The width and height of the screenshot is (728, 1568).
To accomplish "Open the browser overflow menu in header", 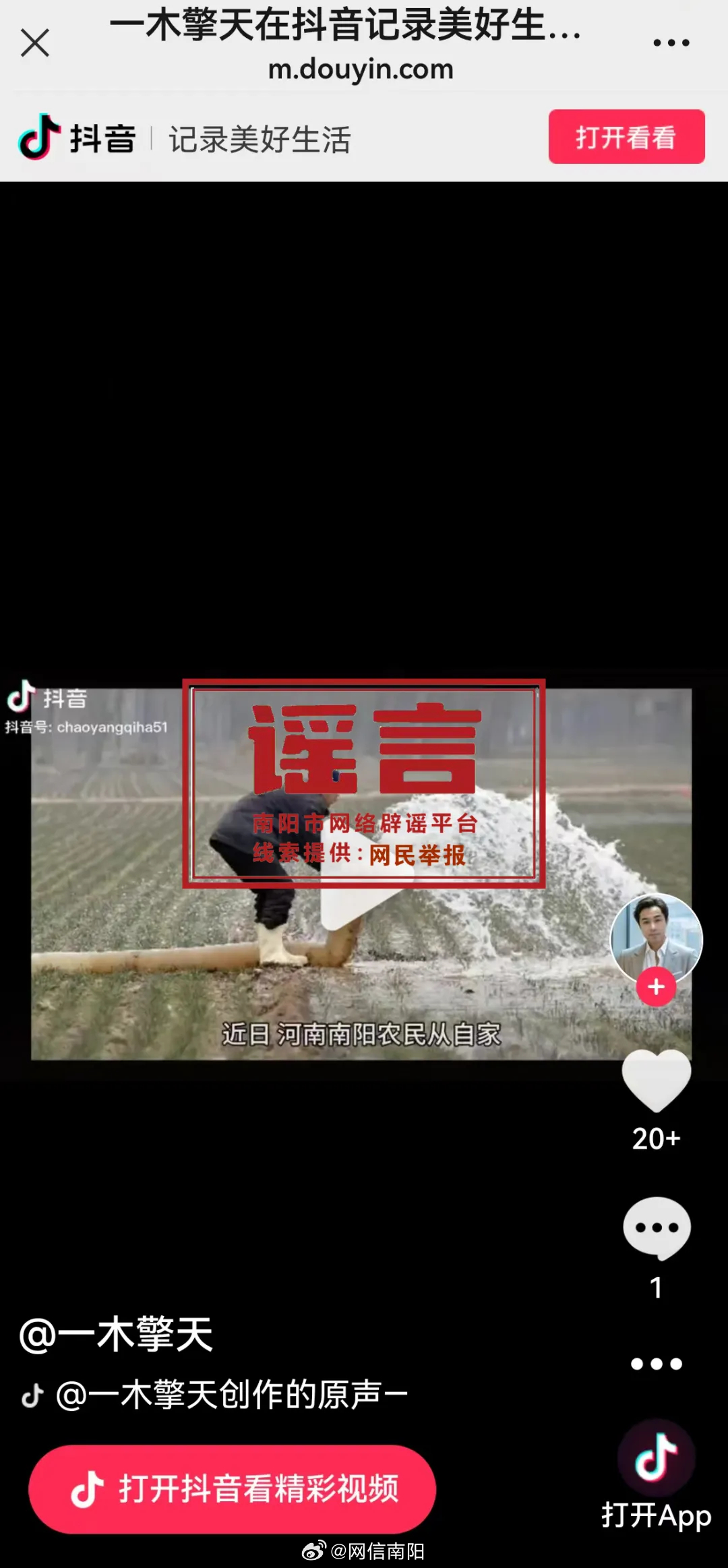I will [671, 43].
